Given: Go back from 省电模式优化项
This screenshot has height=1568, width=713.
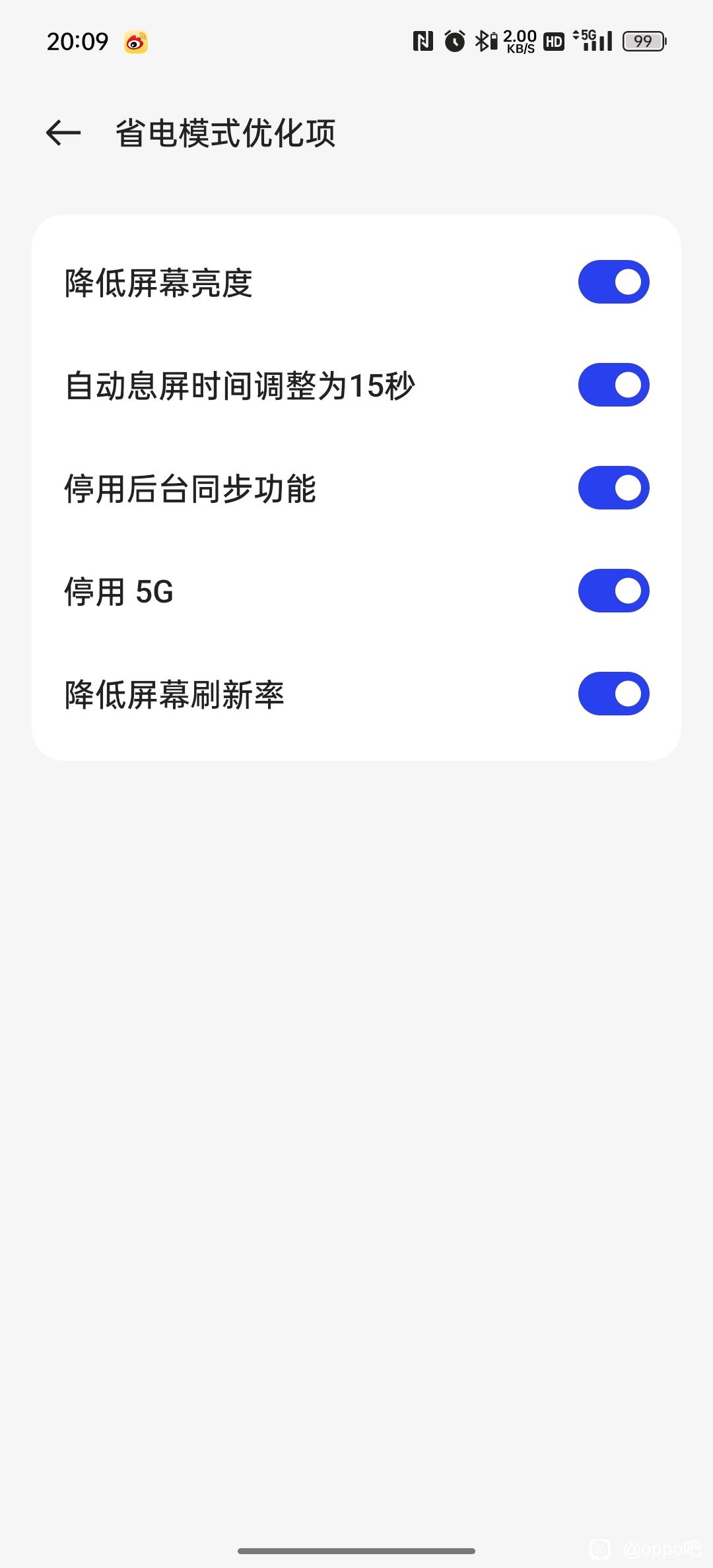Looking at the screenshot, I should pyautogui.click(x=63, y=133).
